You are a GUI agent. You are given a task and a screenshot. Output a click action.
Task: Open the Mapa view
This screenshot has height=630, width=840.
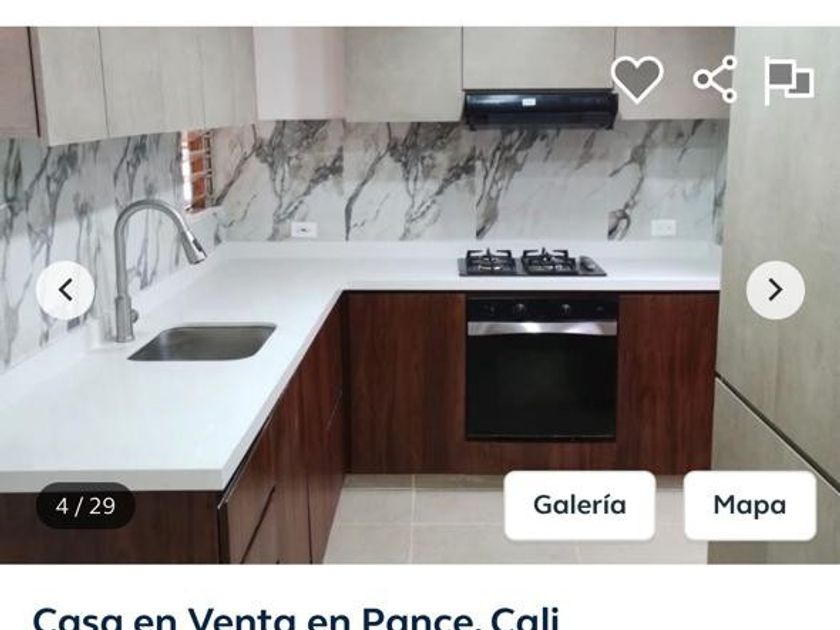click(x=749, y=505)
